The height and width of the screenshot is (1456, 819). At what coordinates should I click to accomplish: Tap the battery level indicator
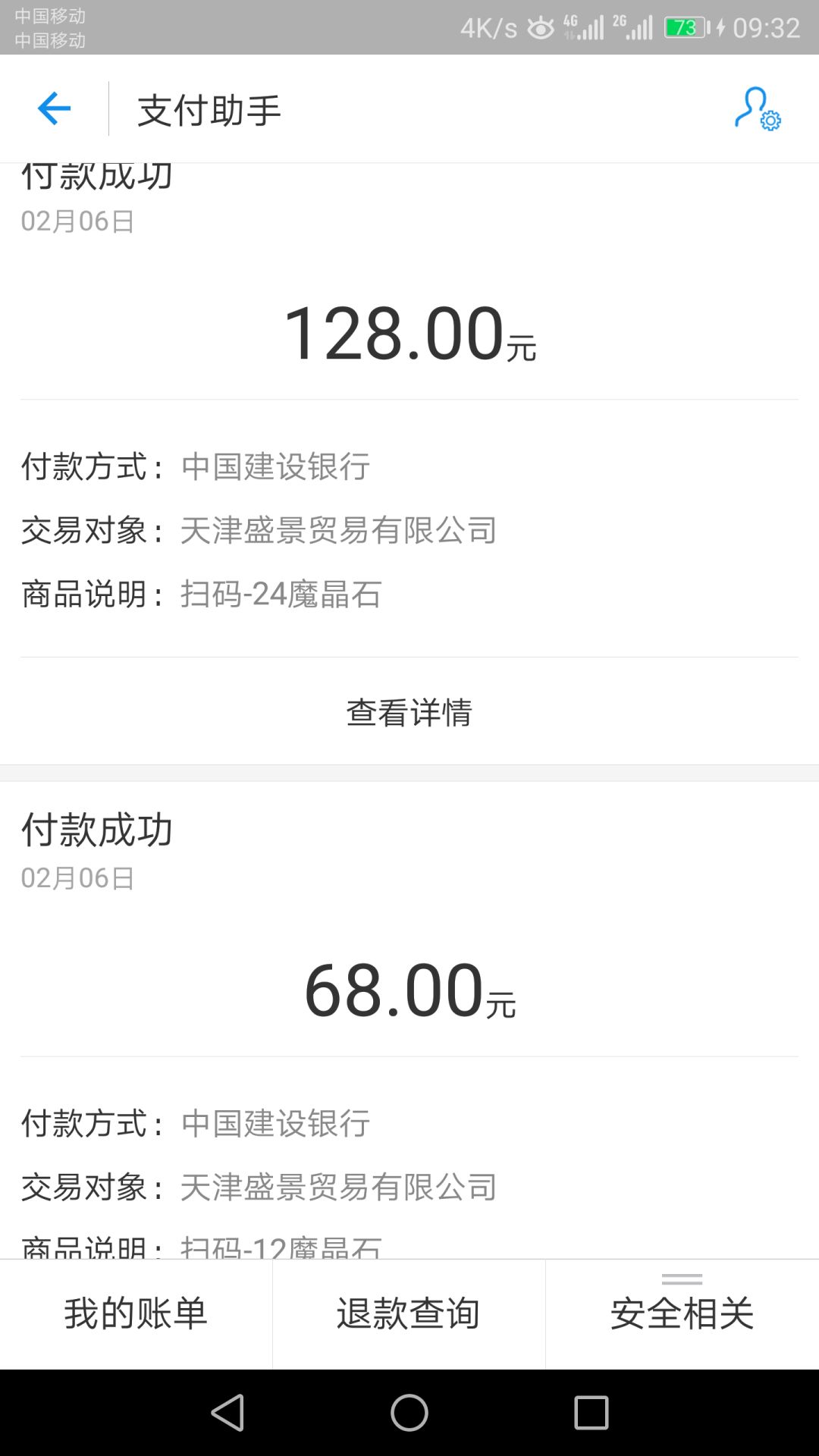pos(683,27)
